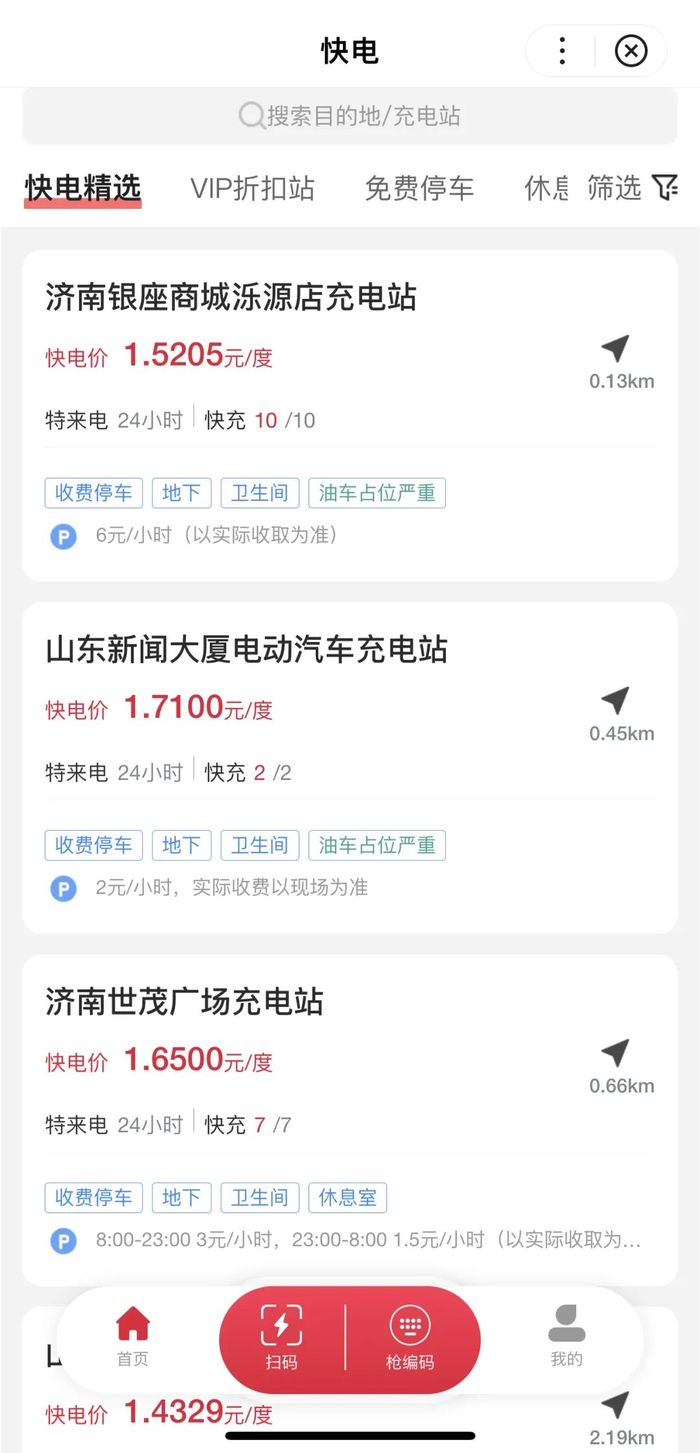
Task: Open the 我的 profile tab
Action: [566, 1337]
